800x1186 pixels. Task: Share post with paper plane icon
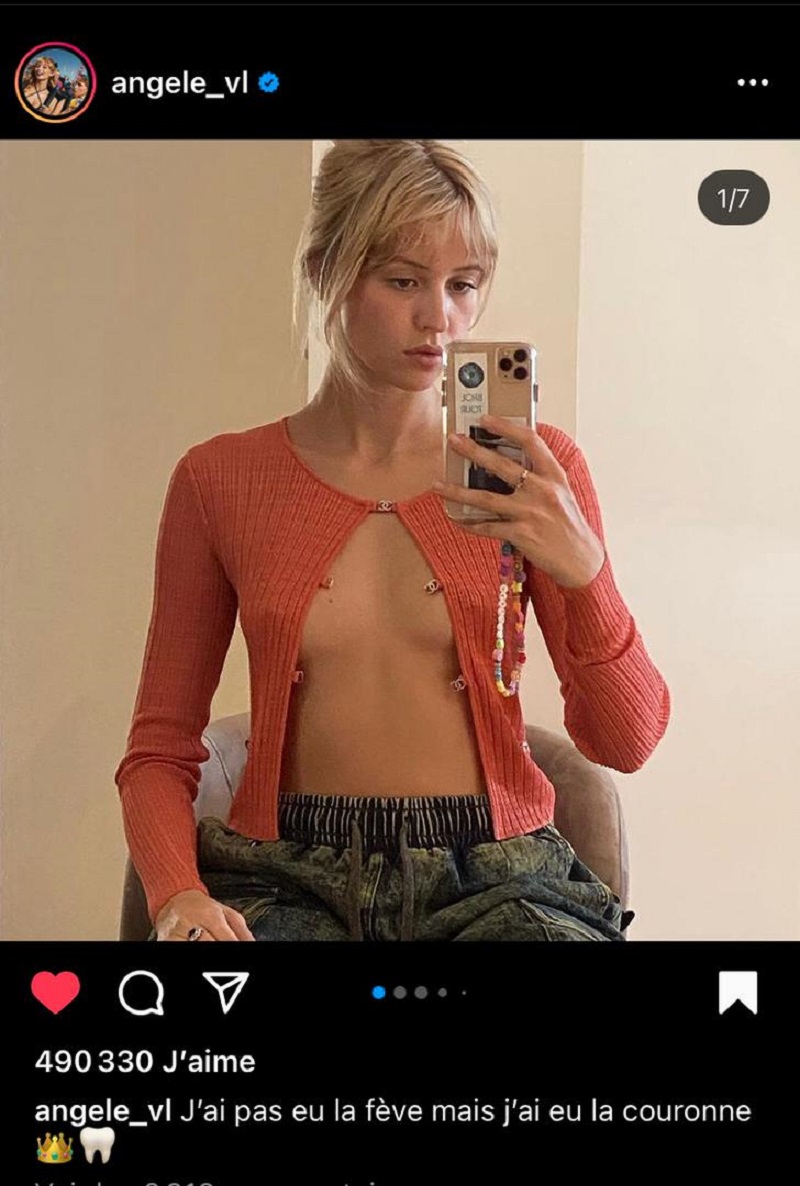225,991
